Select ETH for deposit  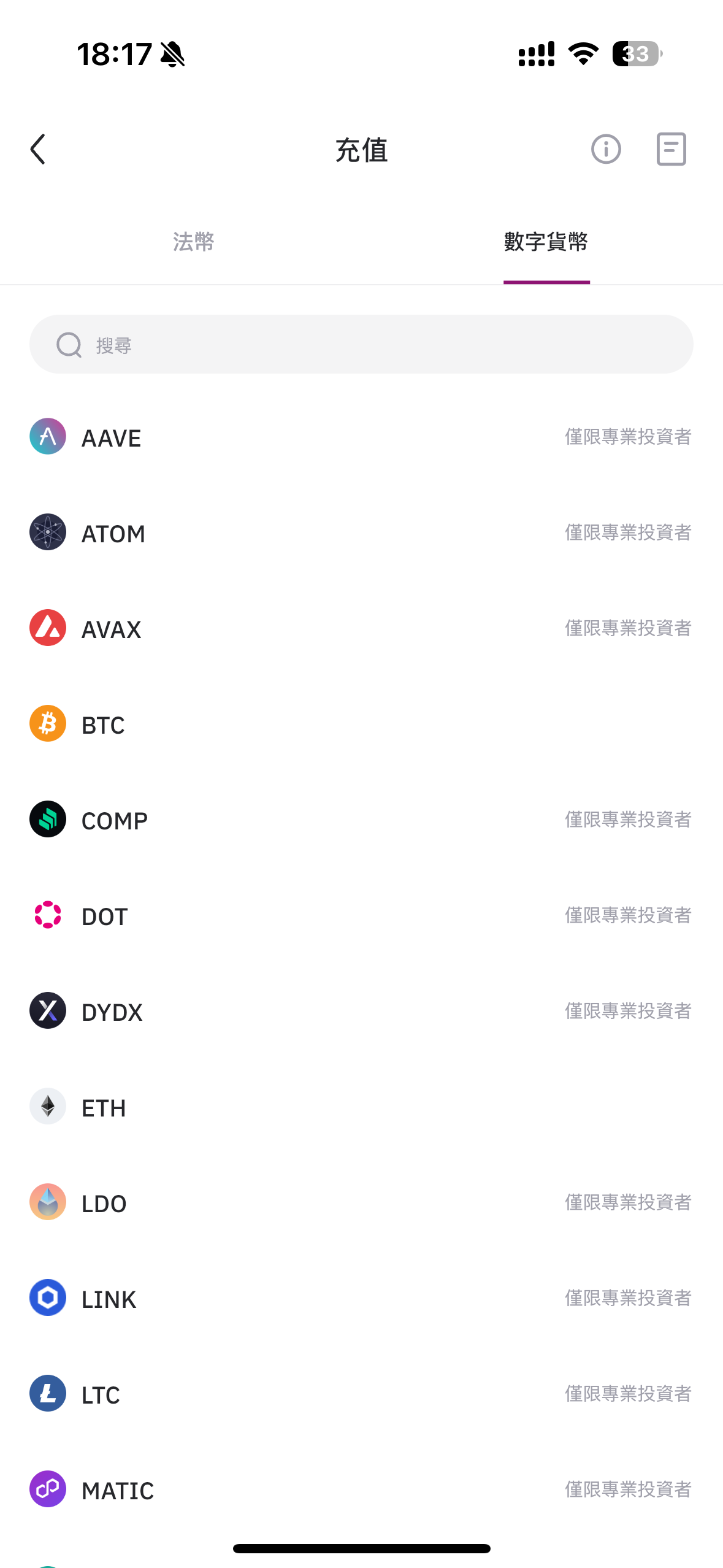(361, 1107)
